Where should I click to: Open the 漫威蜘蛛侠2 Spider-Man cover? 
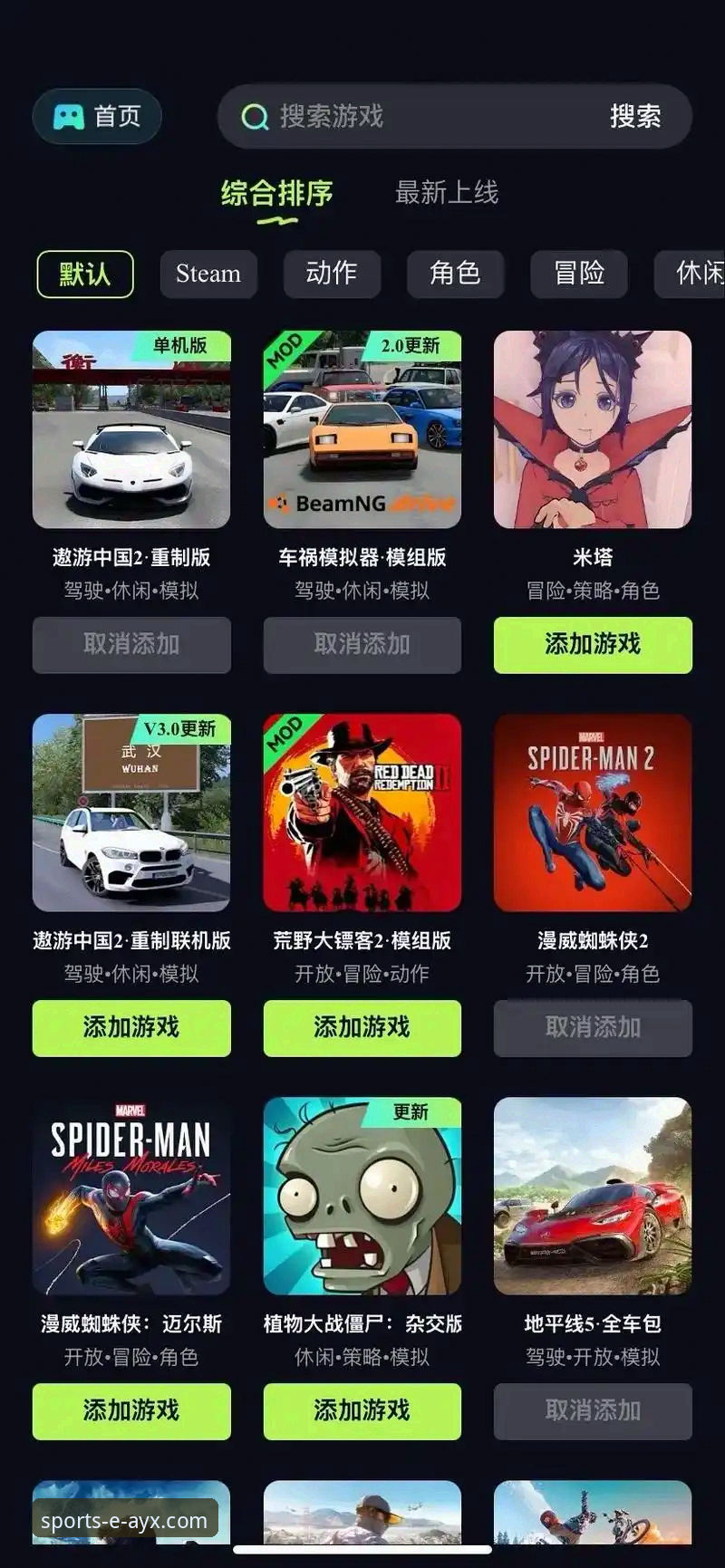[x=593, y=815]
